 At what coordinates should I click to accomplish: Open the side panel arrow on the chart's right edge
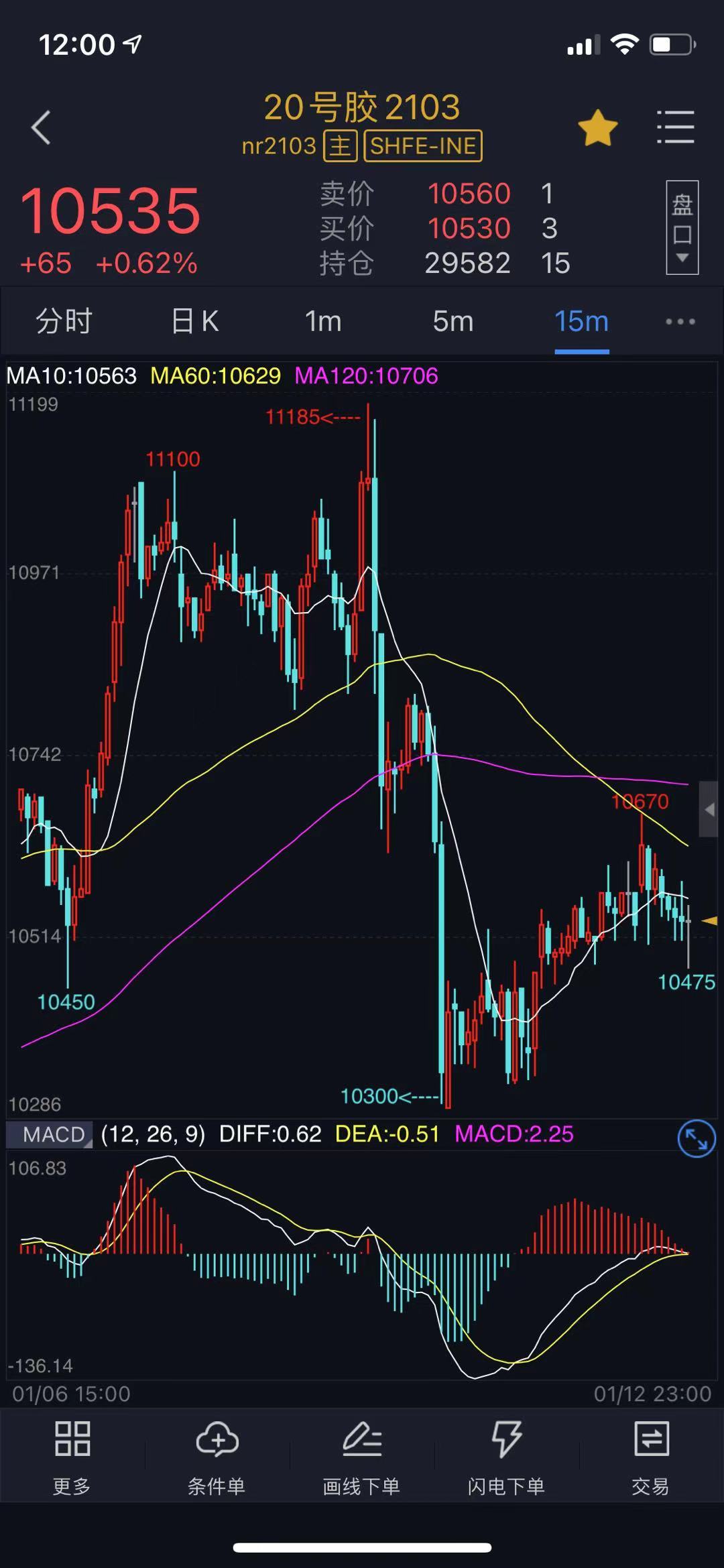[708, 809]
